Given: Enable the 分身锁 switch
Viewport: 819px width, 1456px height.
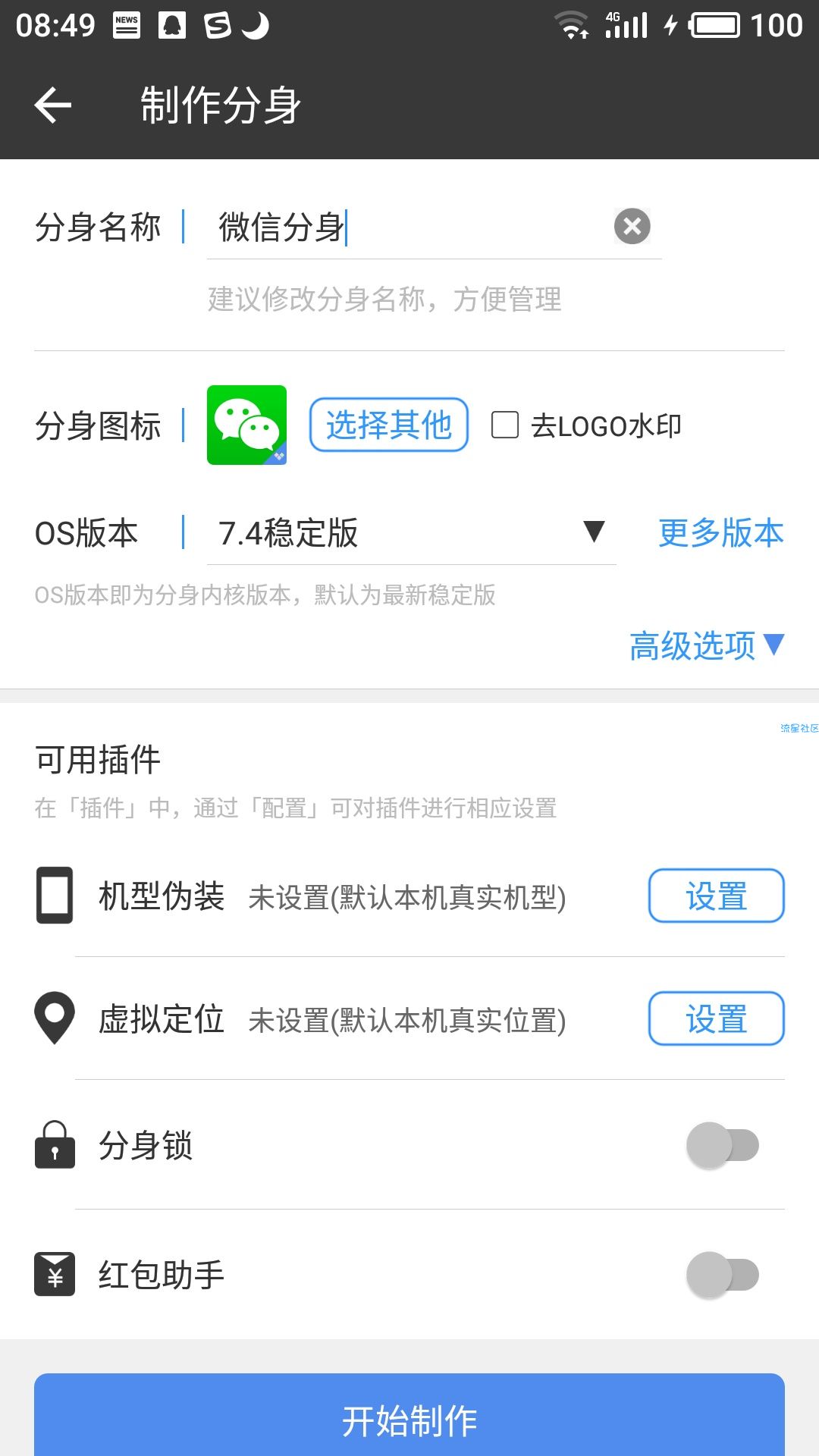Looking at the screenshot, I should tap(722, 1145).
